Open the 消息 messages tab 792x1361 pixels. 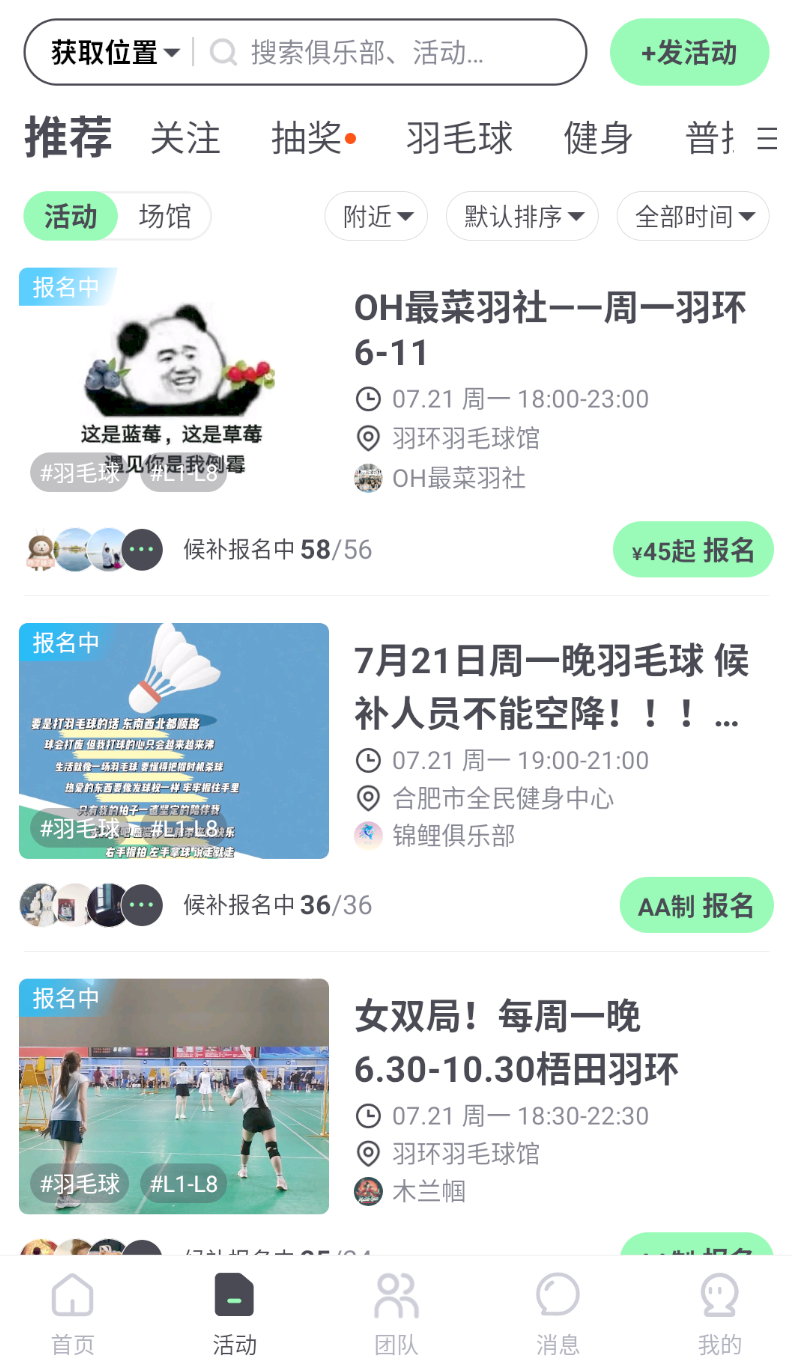[x=557, y=1313]
